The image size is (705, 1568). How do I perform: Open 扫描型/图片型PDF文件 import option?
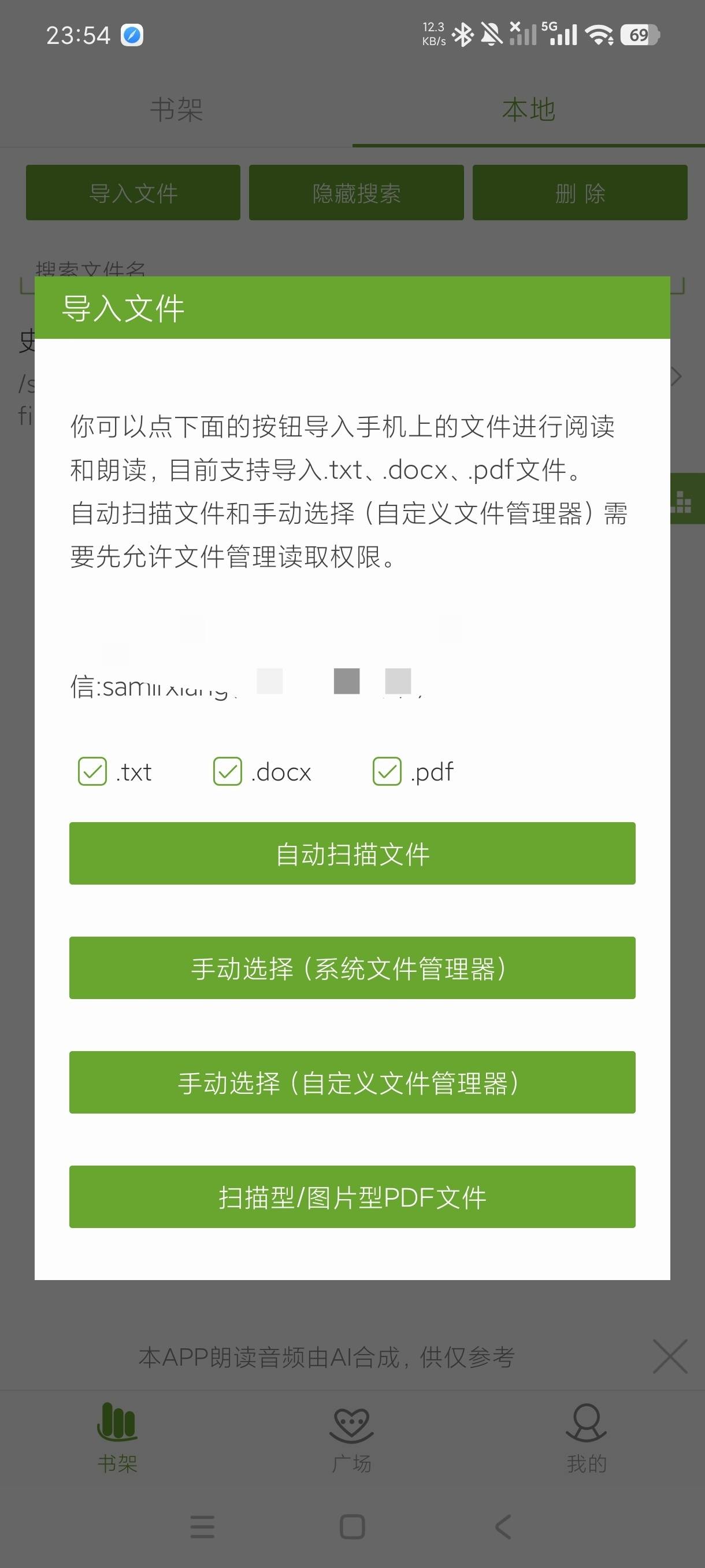pyautogui.click(x=352, y=1197)
